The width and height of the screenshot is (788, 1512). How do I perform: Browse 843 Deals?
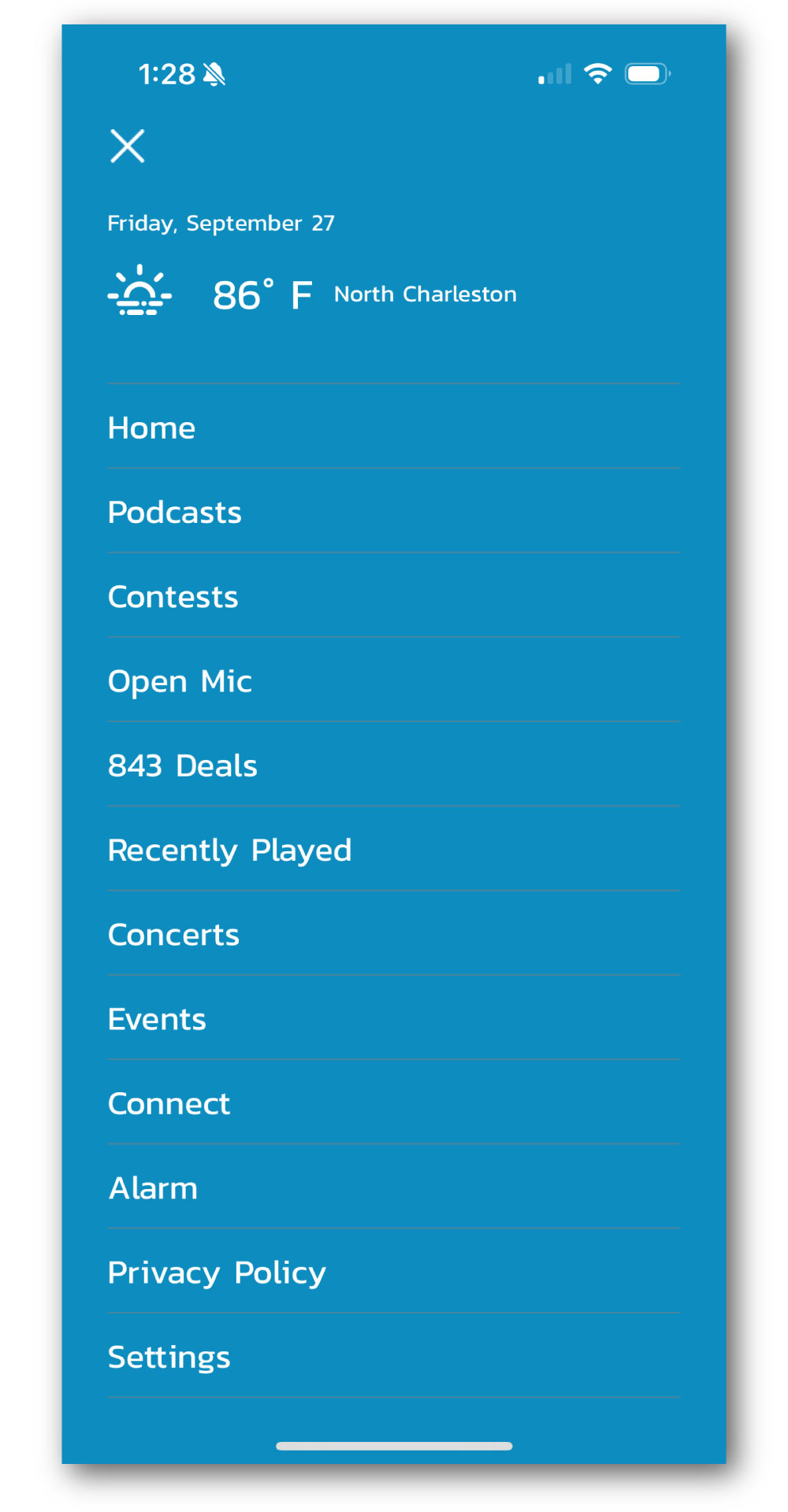tap(394, 765)
